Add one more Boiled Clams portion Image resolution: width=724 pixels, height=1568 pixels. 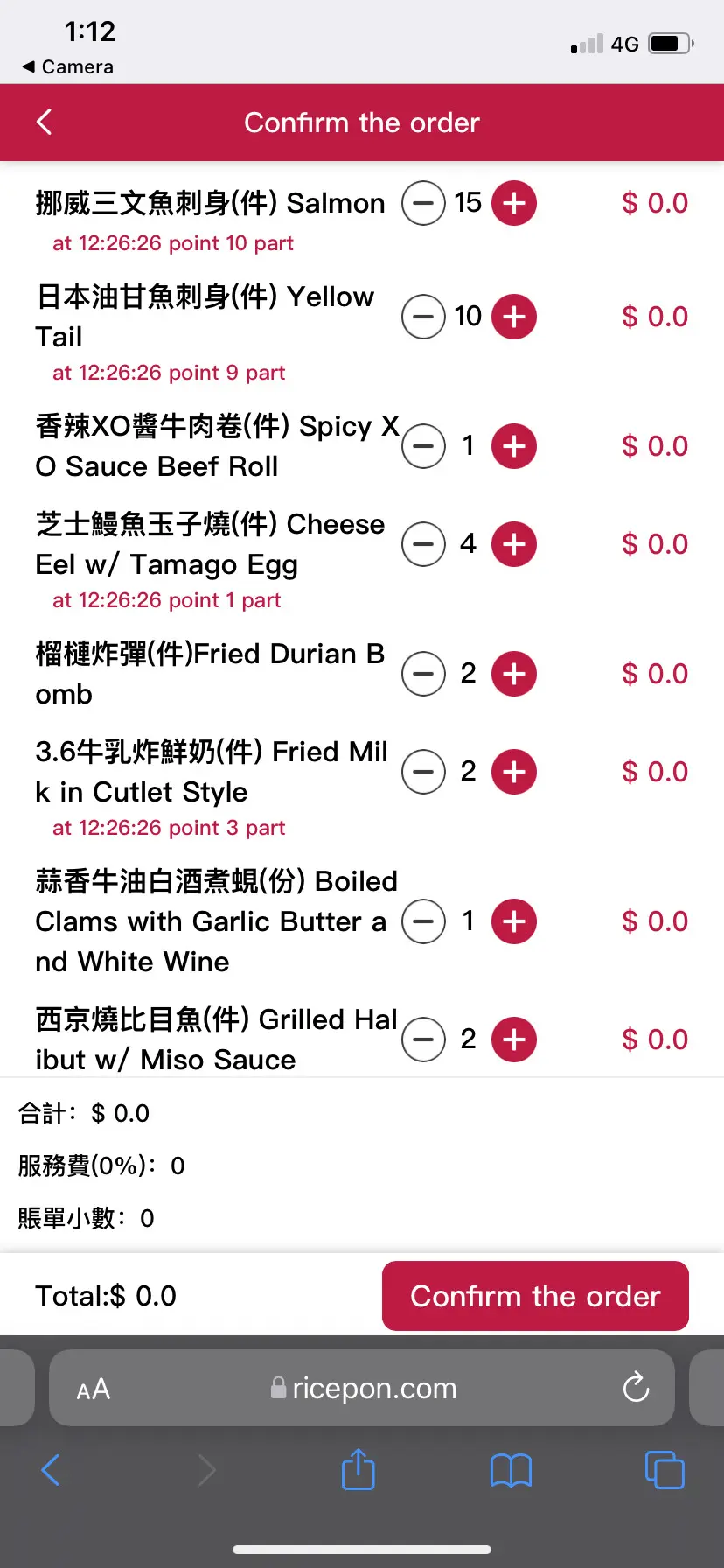pos(514,921)
